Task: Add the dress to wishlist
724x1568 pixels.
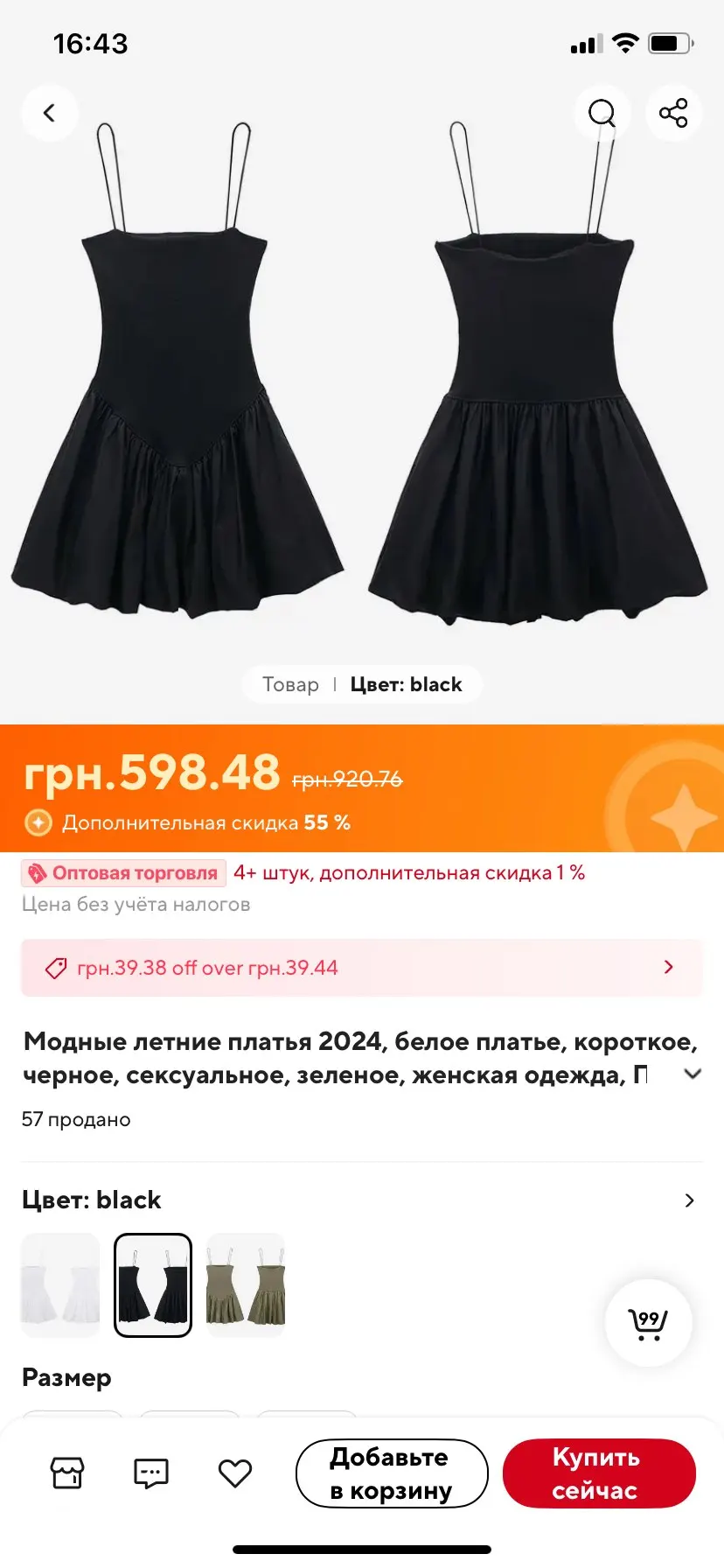Action: tap(234, 1473)
